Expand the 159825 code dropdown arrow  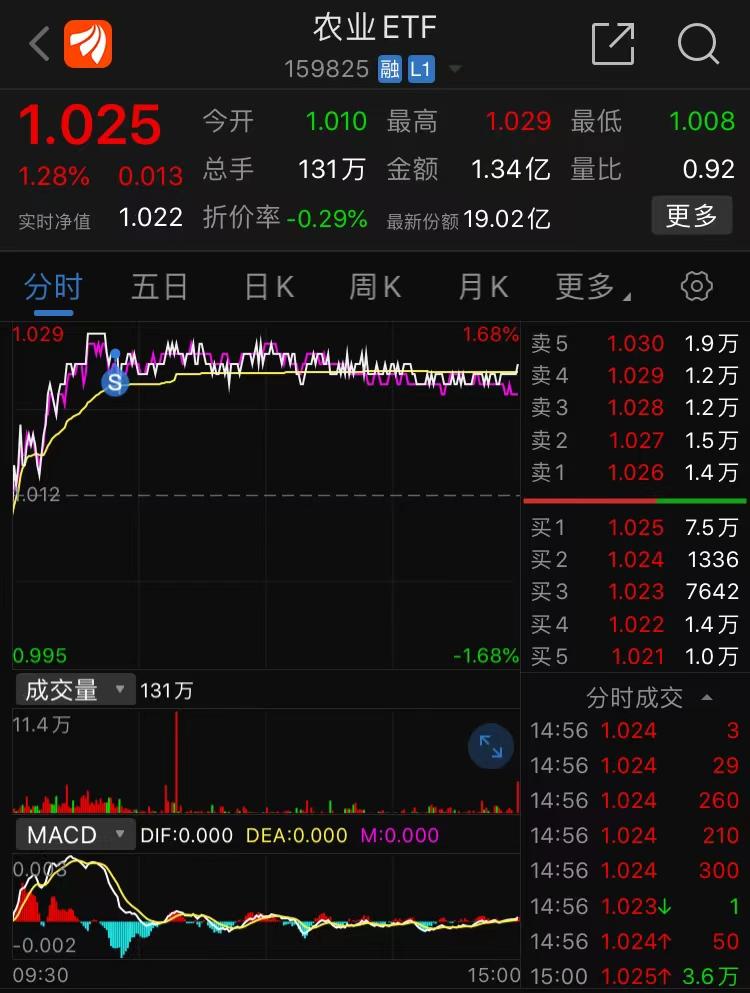pos(455,70)
